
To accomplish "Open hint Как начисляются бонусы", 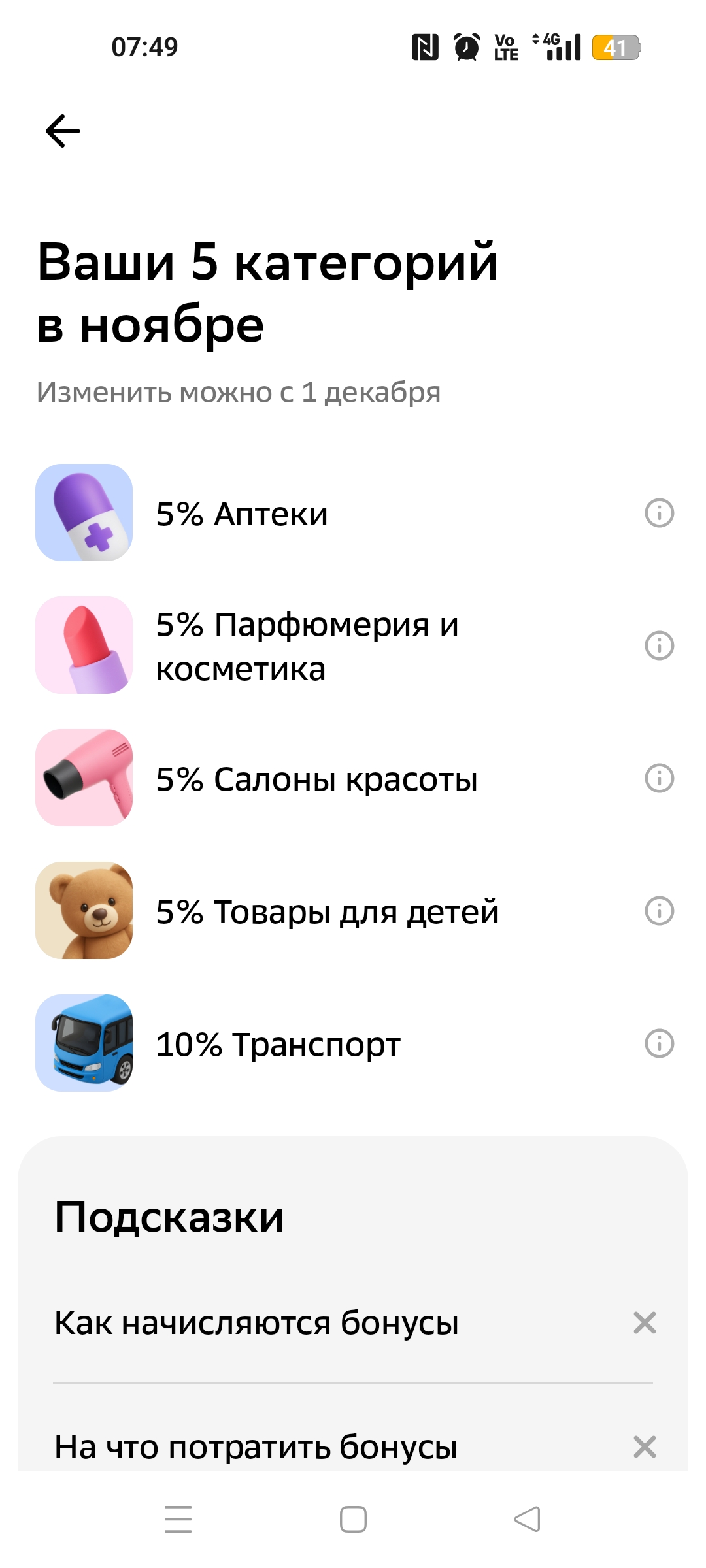I will tap(256, 1323).
